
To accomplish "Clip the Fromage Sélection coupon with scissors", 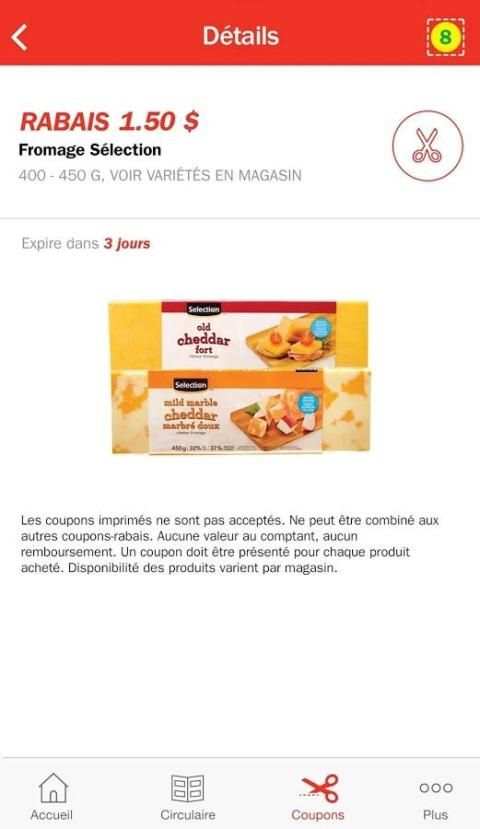I will click(427, 145).
